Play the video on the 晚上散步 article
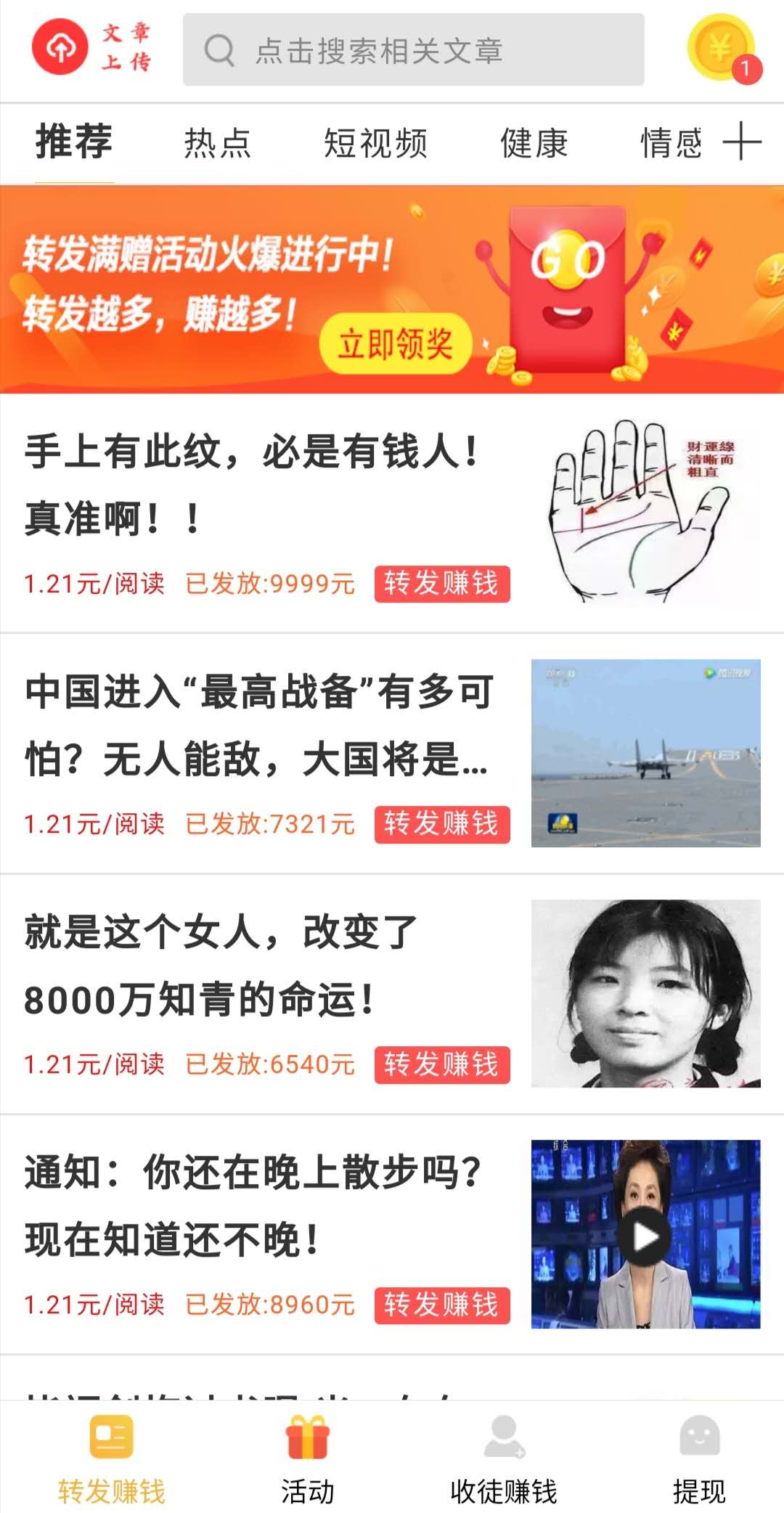Viewport: 784px width, 1513px height. coord(645,1236)
